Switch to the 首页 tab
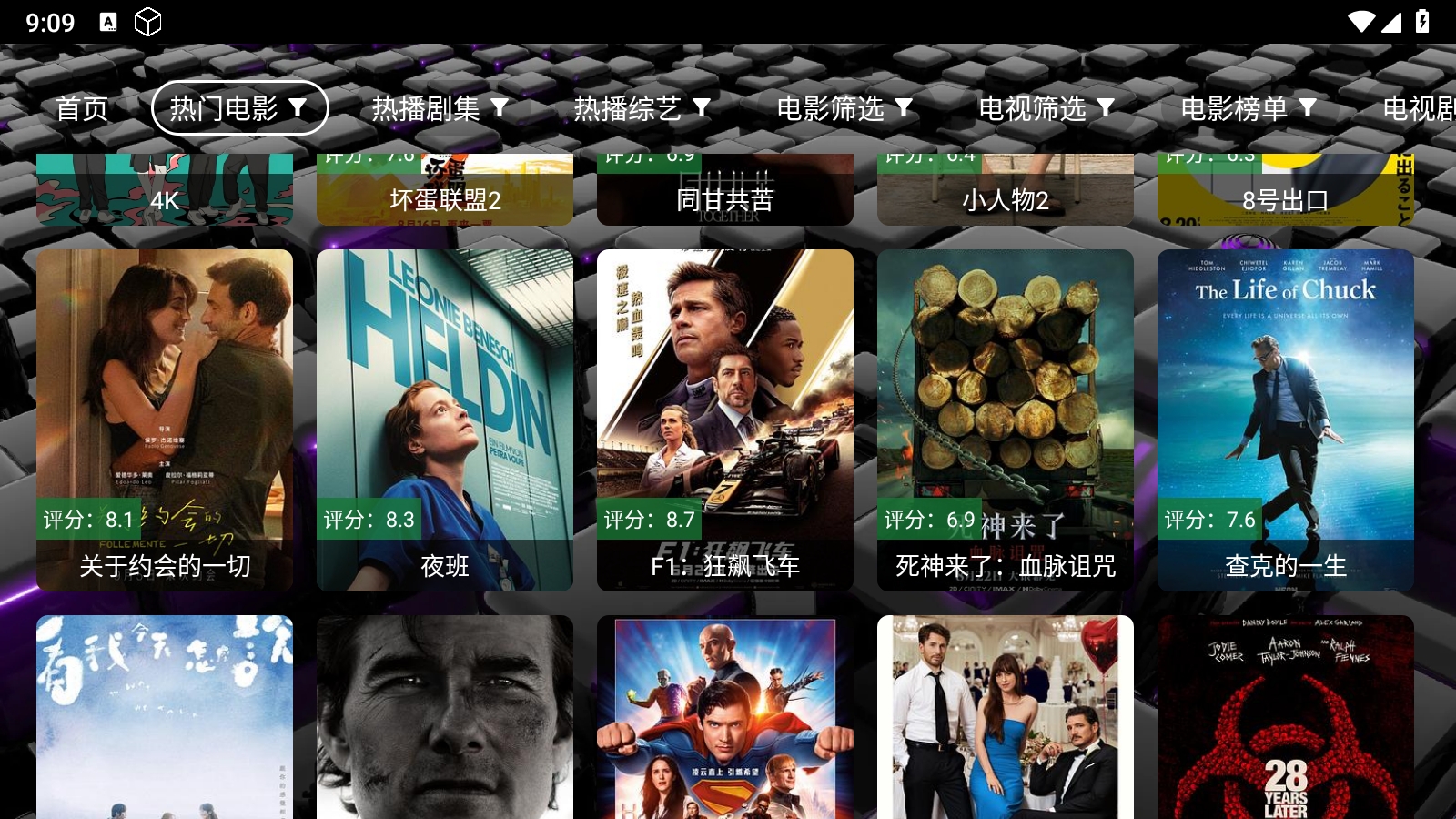The width and height of the screenshot is (1456, 819). point(82,108)
